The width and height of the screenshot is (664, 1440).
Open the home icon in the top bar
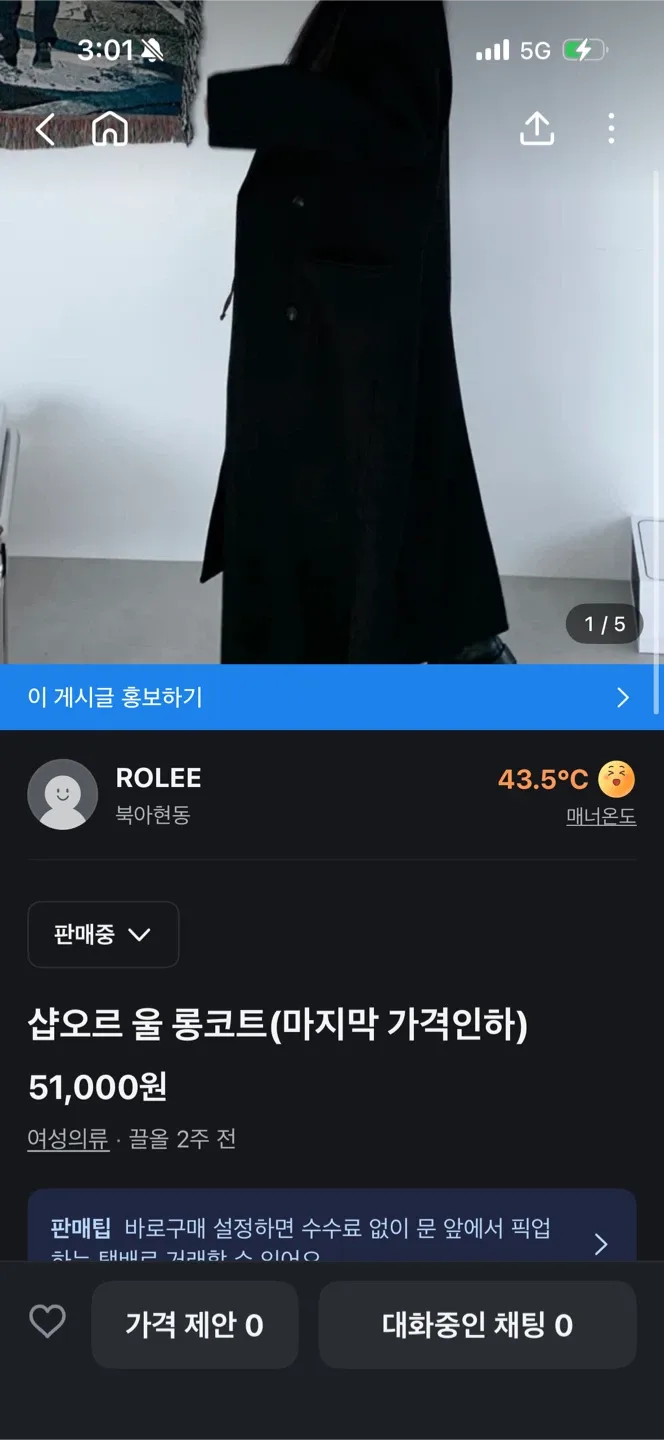(x=110, y=129)
